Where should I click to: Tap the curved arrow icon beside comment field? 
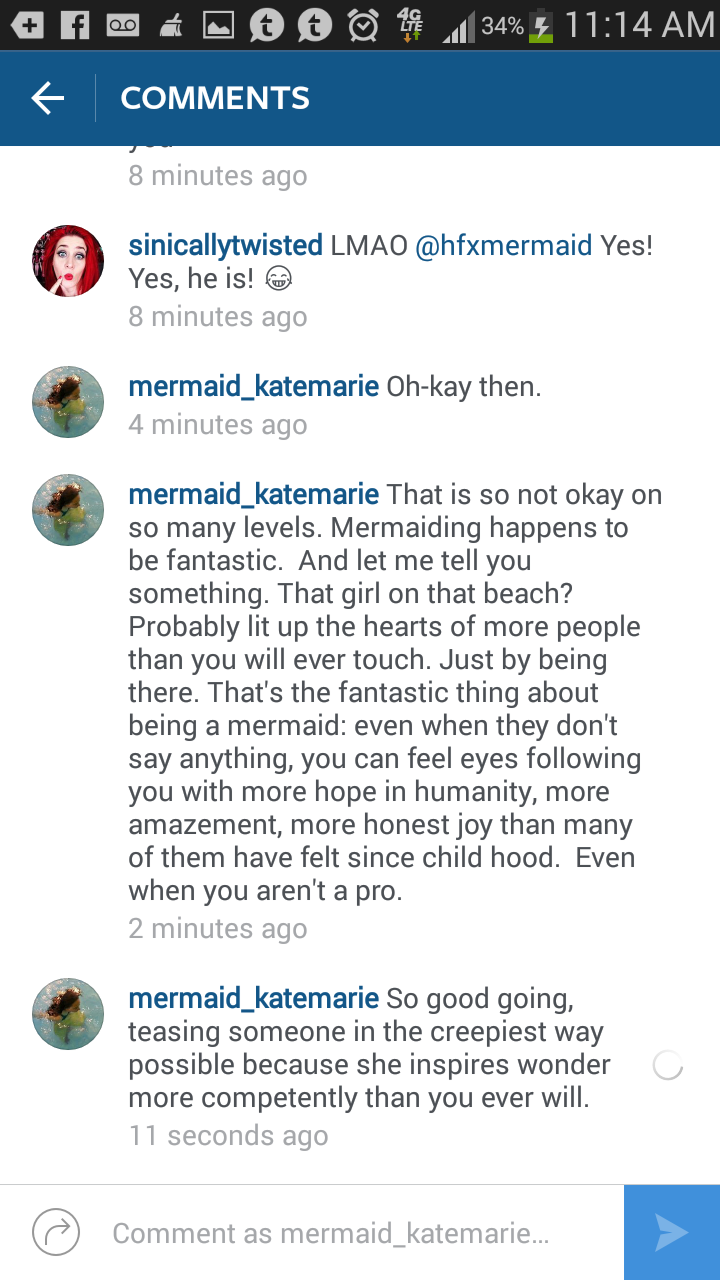click(x=56, y=1233)
